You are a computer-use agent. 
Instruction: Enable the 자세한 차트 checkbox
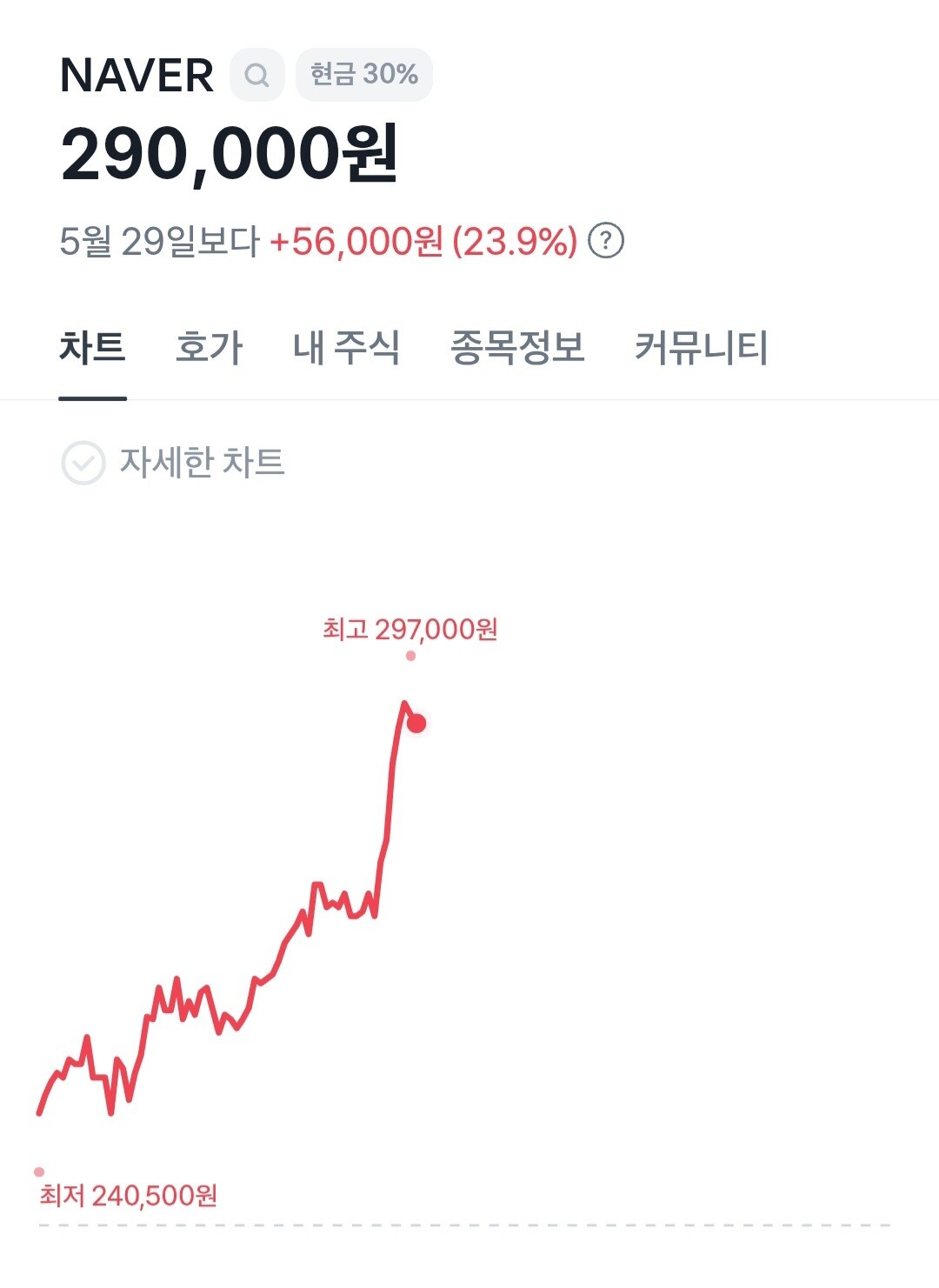coord(83,463)
